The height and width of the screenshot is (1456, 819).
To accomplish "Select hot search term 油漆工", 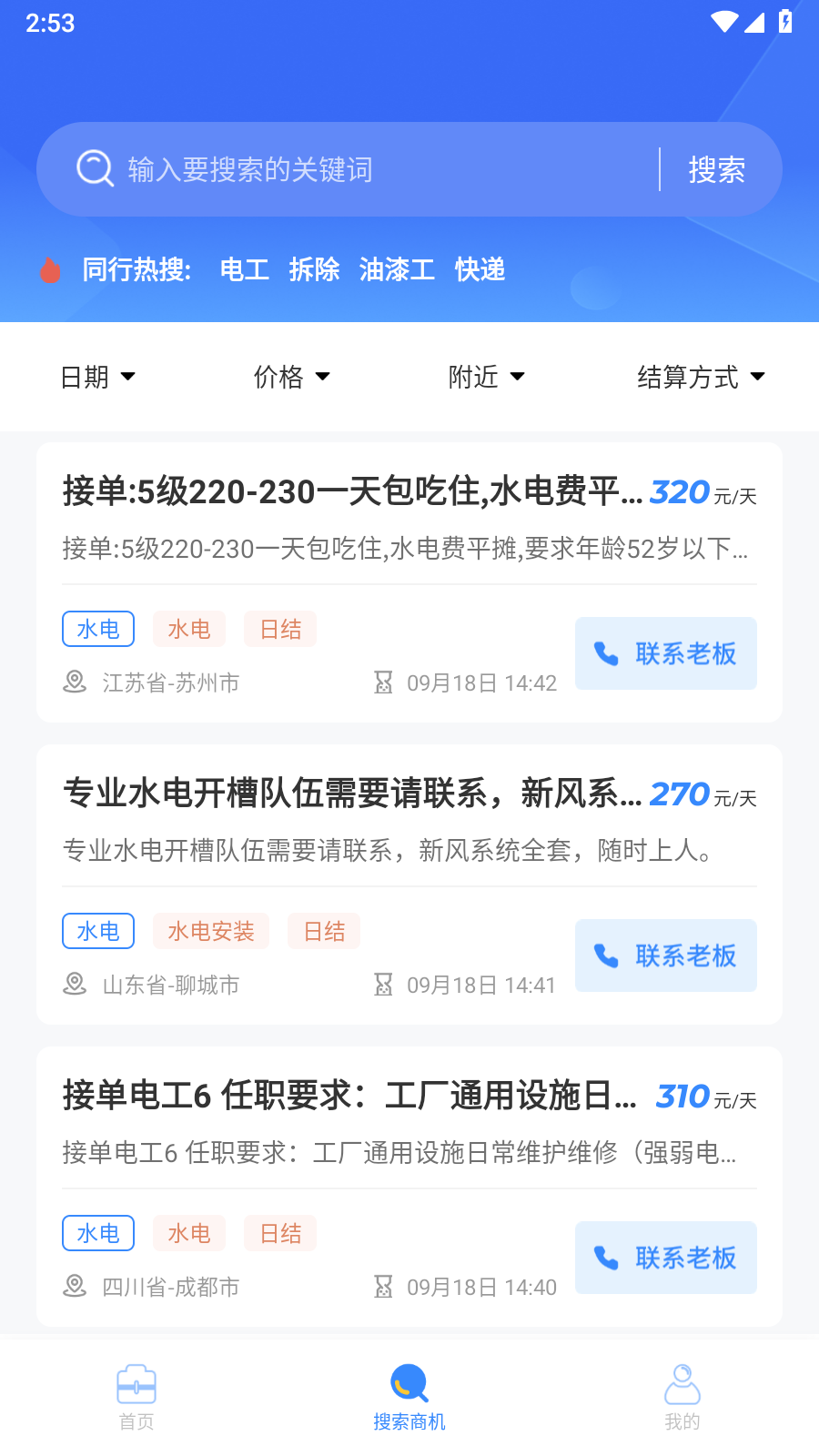I will (397, 269).
